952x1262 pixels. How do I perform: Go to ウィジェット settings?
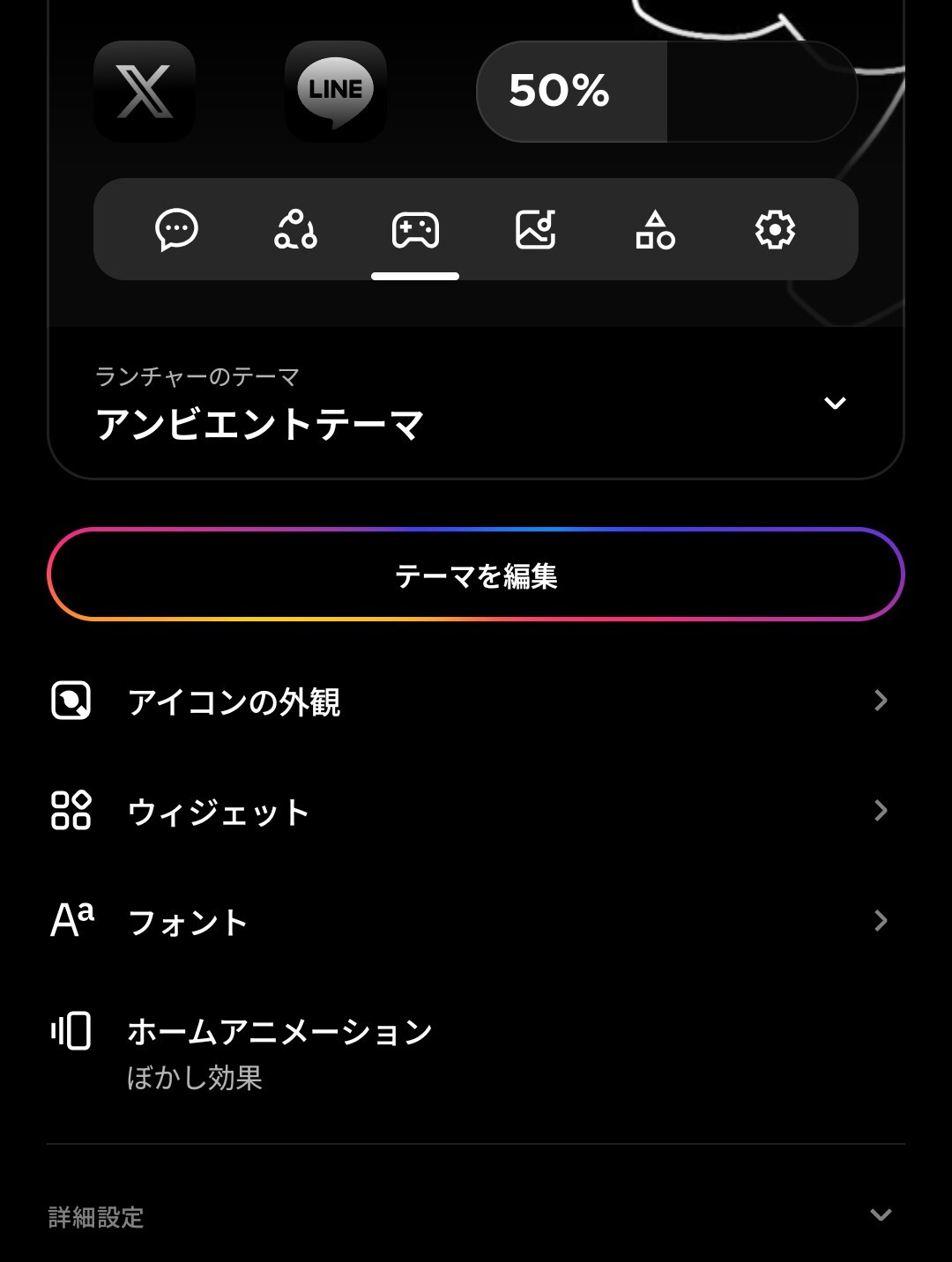476,812
